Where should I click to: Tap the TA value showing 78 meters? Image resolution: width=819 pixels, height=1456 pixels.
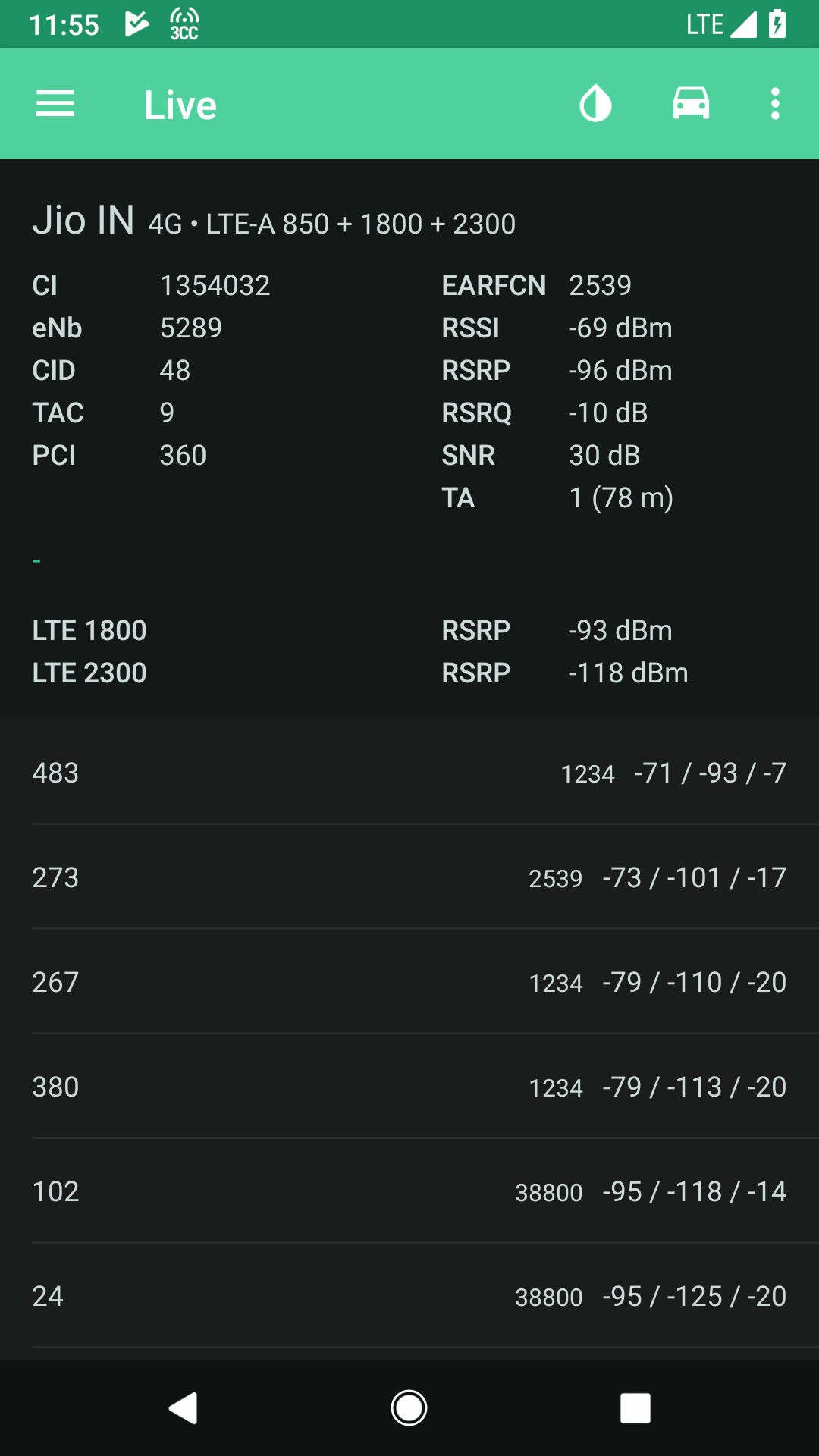point(622,498)
